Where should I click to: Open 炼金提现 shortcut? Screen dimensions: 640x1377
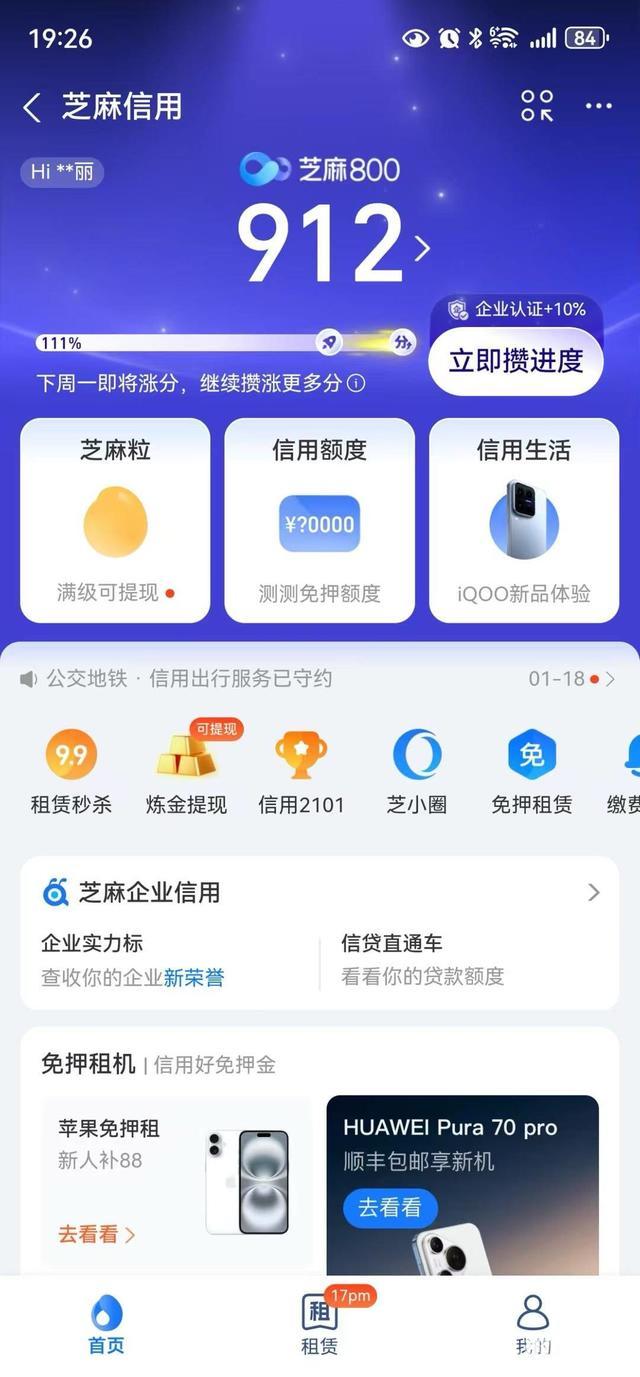tap(186, 772)
